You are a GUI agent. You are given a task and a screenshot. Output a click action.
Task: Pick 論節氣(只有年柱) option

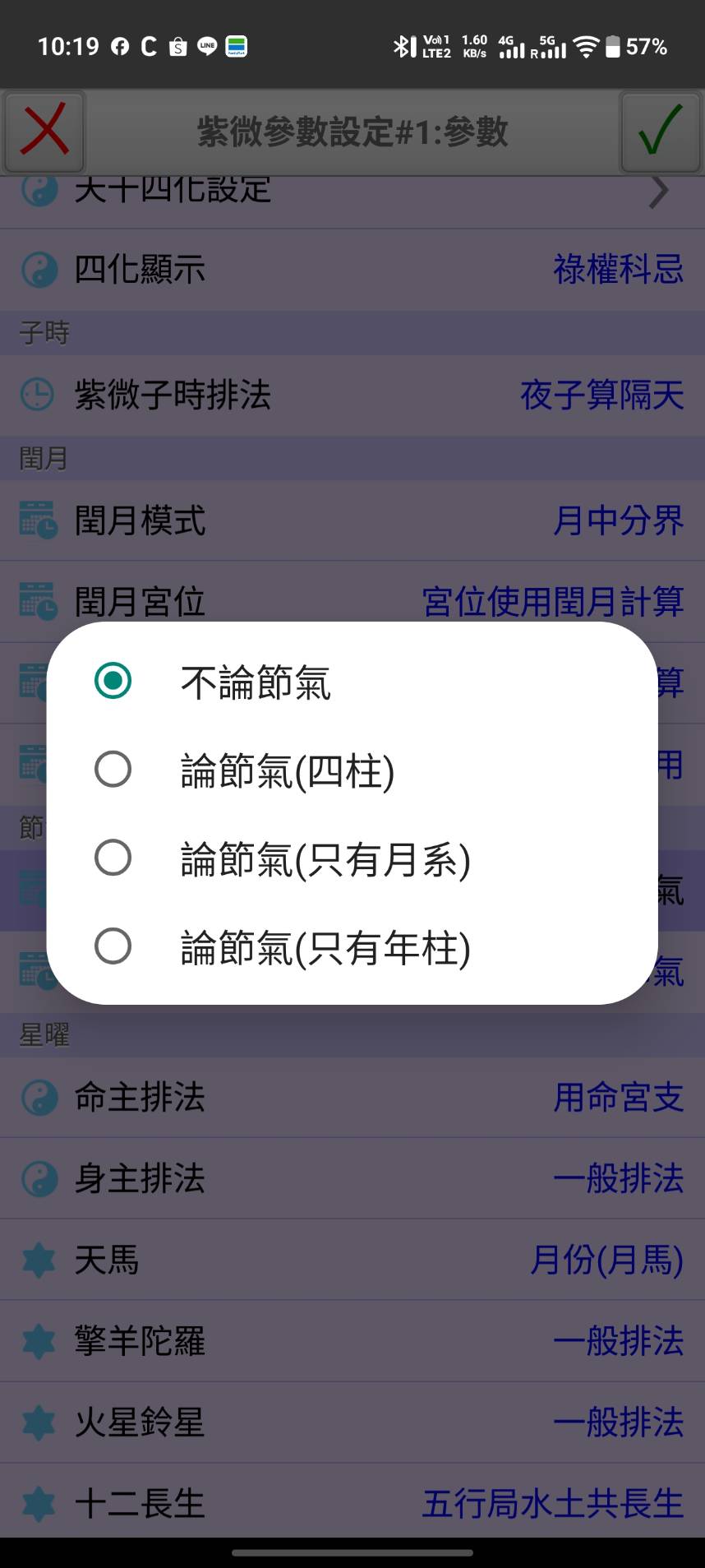(325, 947)
